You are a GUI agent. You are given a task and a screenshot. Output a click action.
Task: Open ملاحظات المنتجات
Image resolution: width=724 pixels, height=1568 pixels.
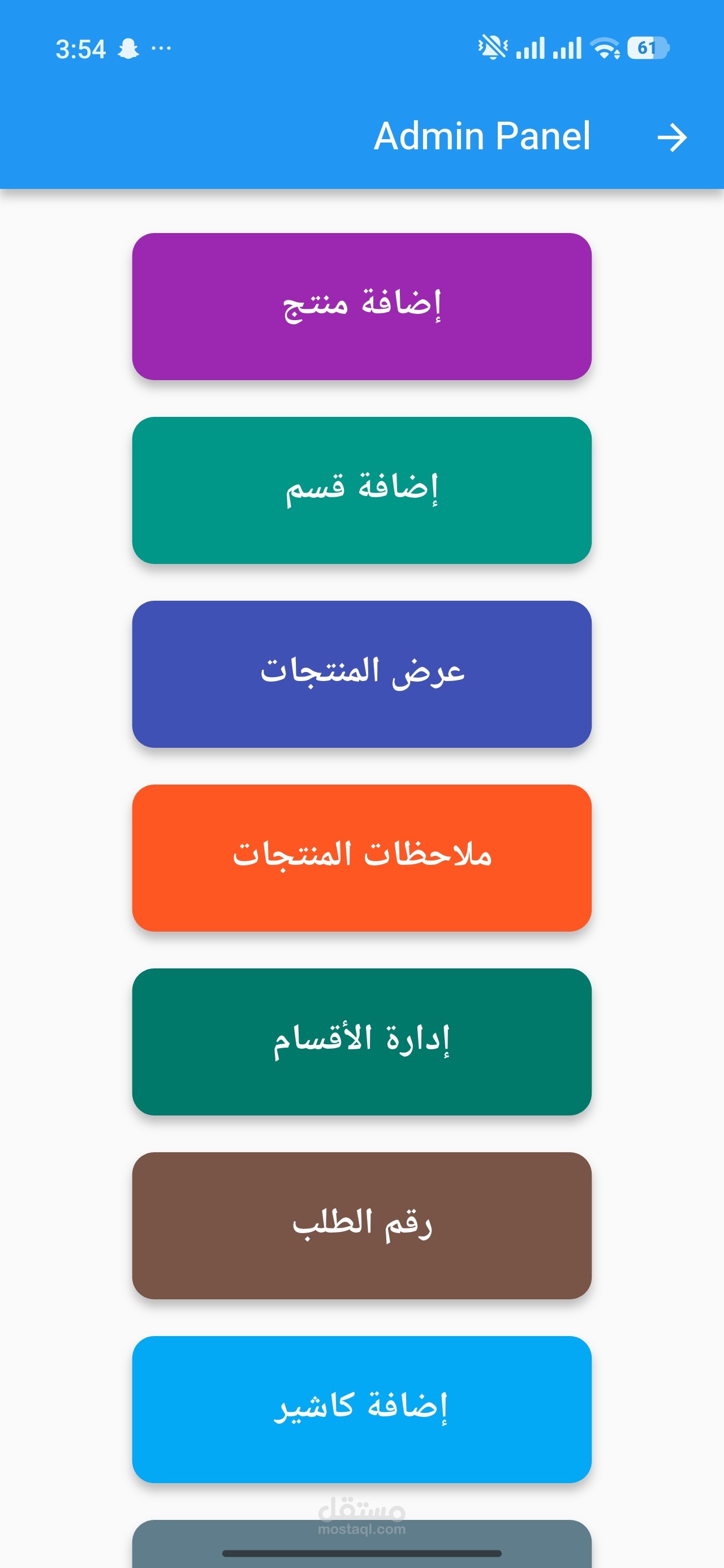point(361,858)
